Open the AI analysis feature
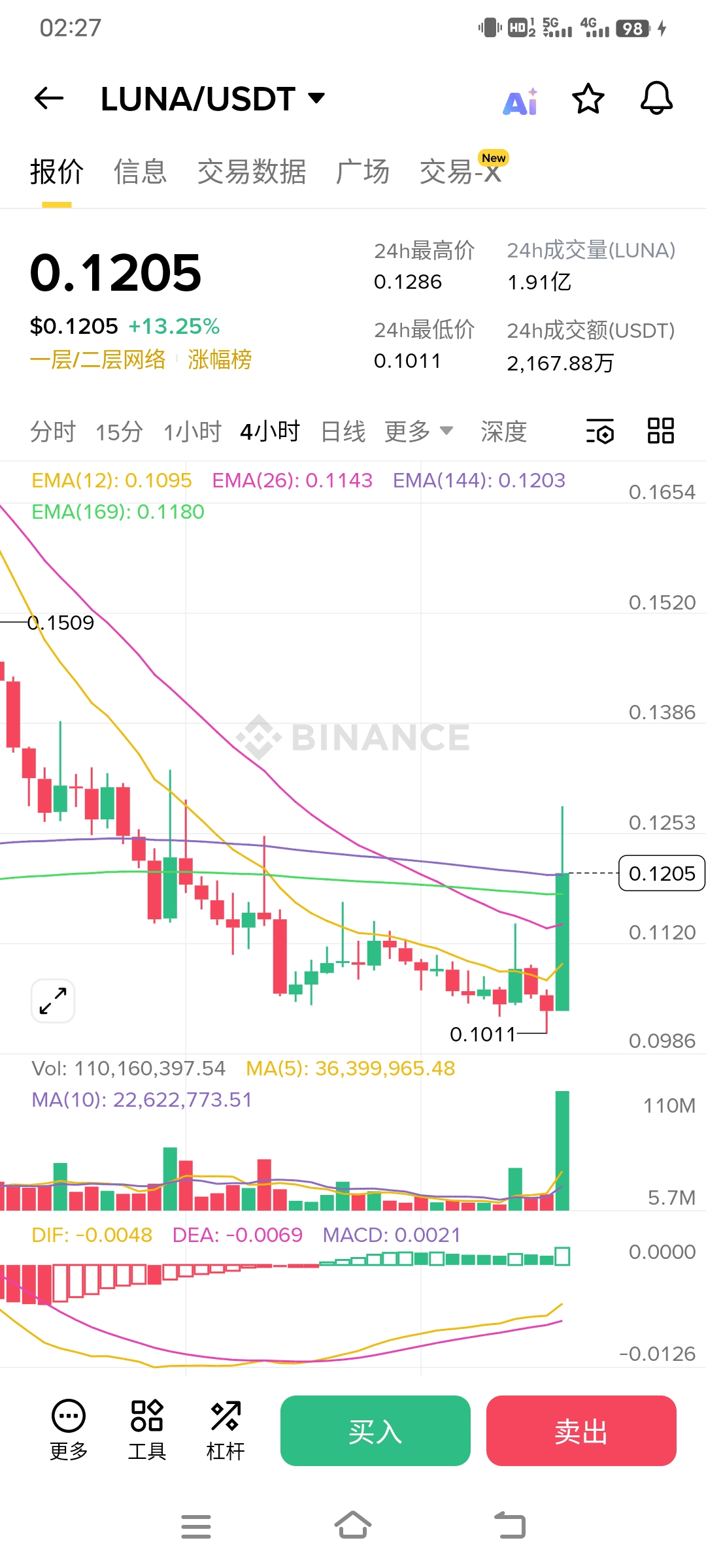This screenshot has height=1568, width=706. [x=521, y=101]
